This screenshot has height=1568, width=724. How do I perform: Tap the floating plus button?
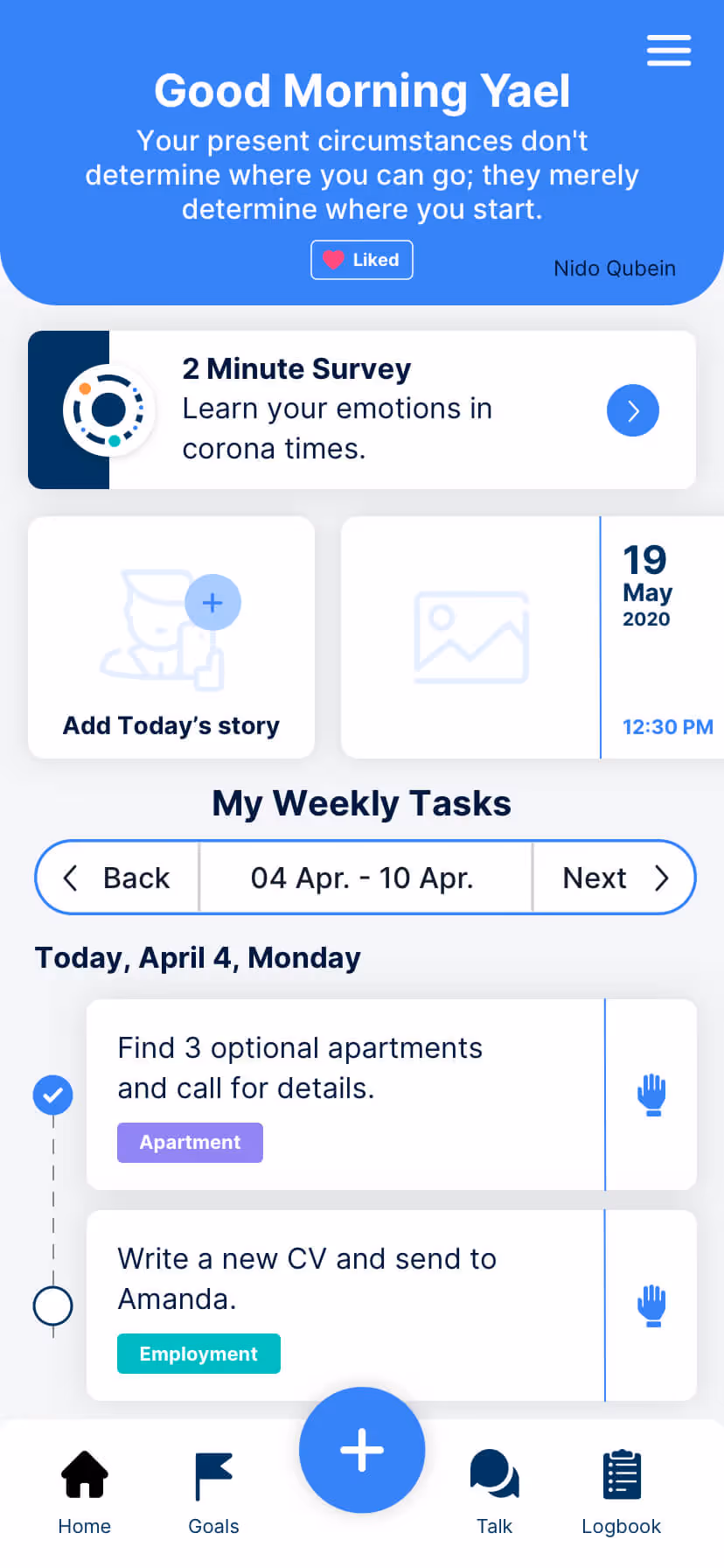pos(362,1450)
